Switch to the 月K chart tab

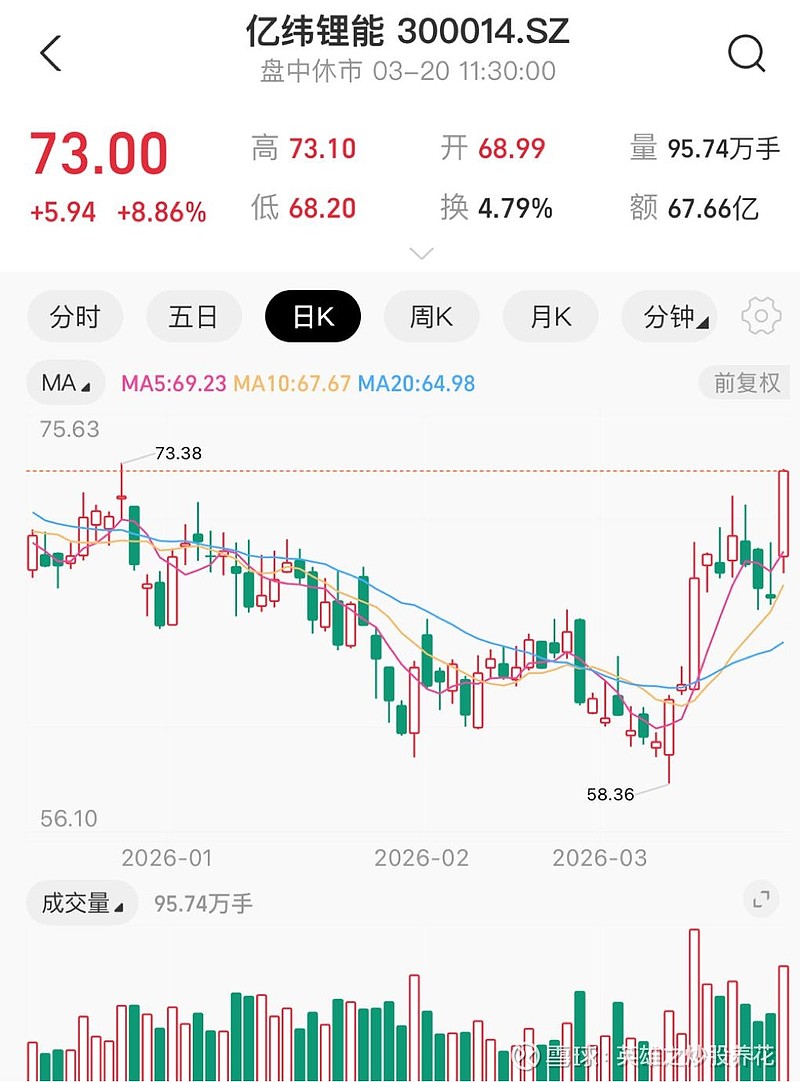(x=550, y=318)
